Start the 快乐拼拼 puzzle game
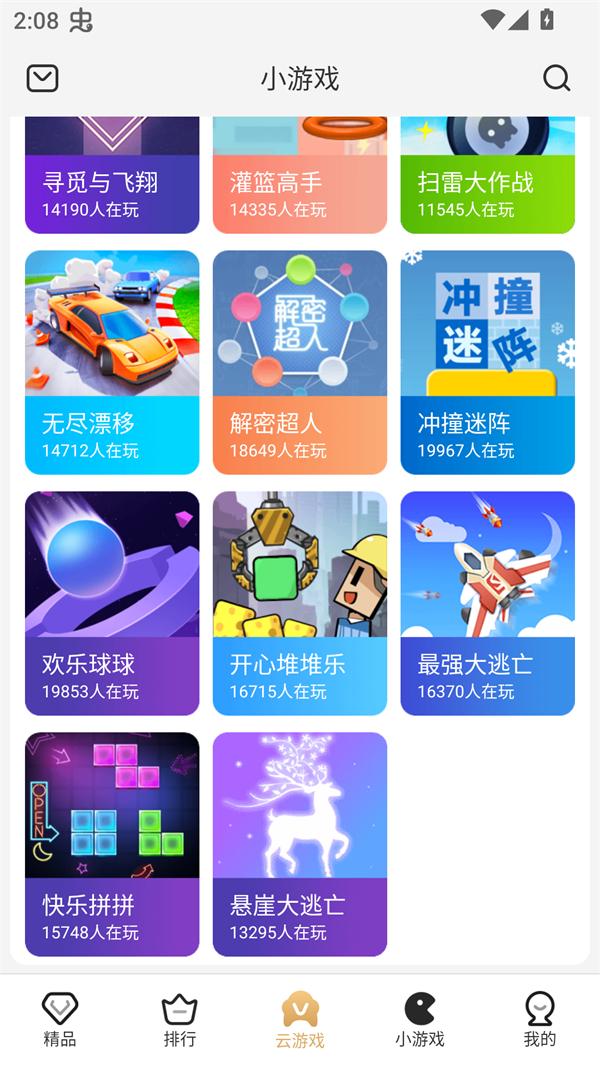 point(112,844)
